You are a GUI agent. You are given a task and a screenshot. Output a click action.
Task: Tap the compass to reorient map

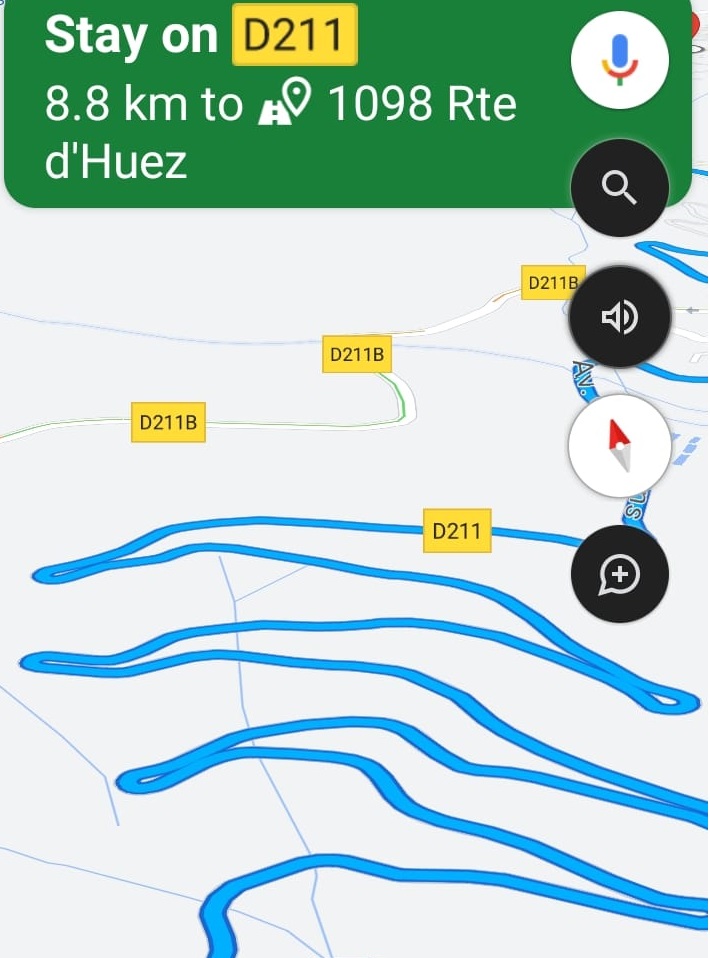point(619,445)
